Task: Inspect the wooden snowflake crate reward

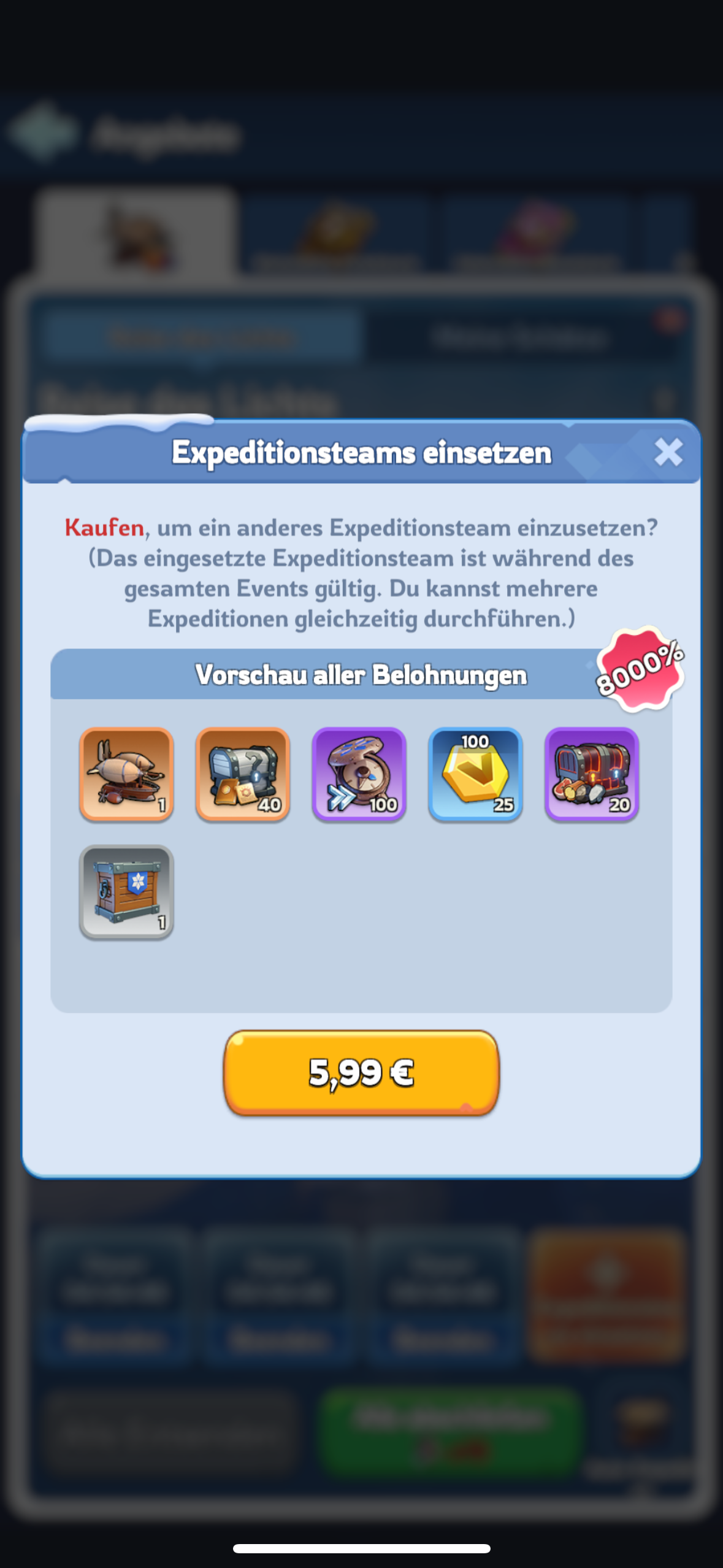Action: click(126, 891)
